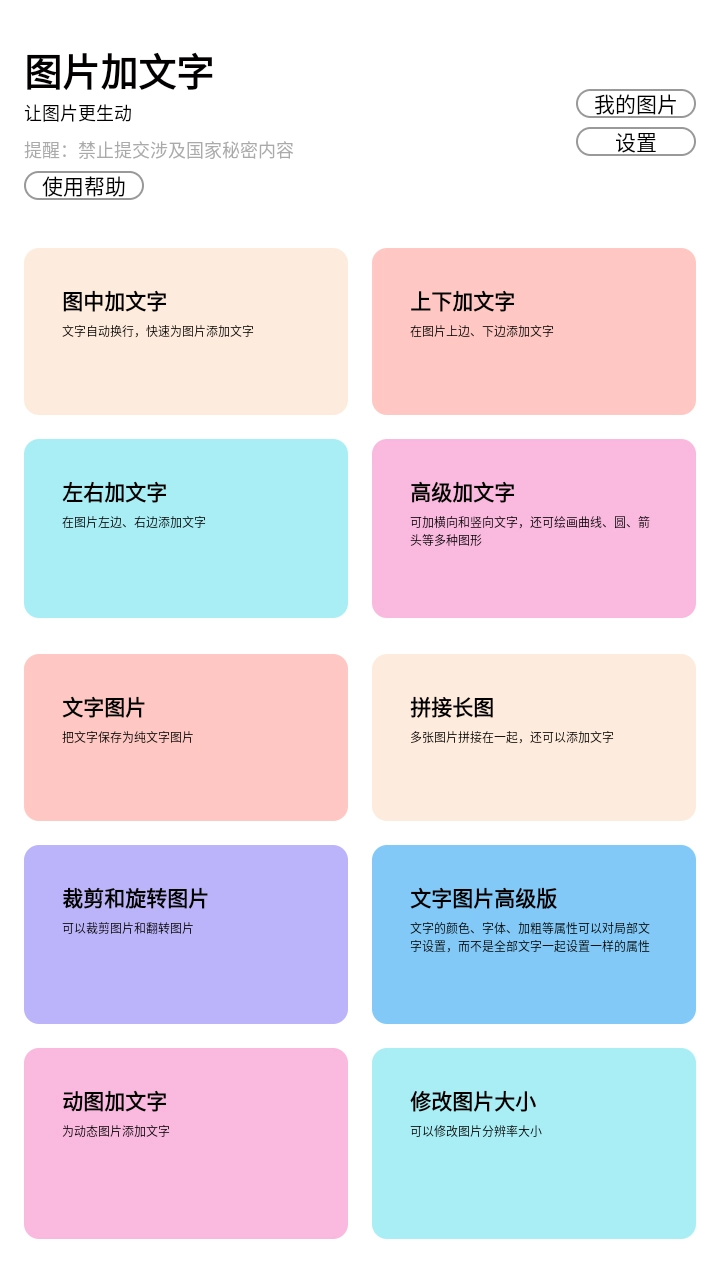
Task: Open the 上下加文字 feature card
Action: (533, 330)
